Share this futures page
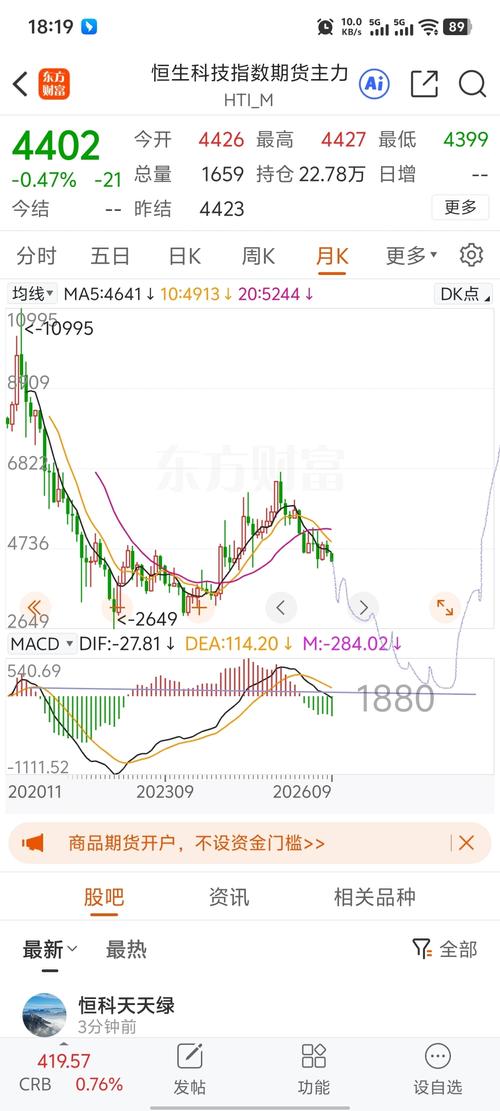Screen dimensions: 500x1111 click(424, 84)
